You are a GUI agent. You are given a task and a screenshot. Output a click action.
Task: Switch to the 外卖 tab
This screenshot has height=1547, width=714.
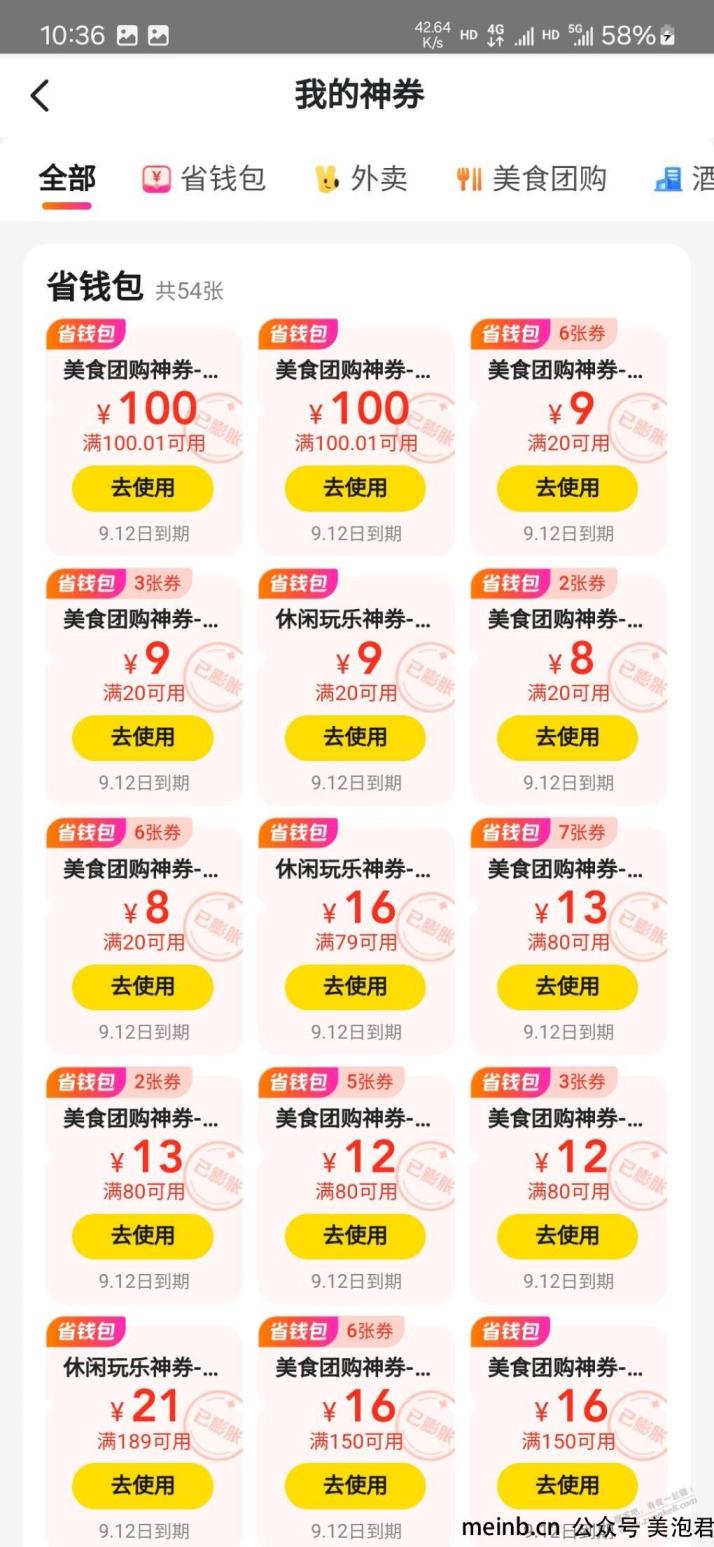pyautogui.click(x=361, y=179)
